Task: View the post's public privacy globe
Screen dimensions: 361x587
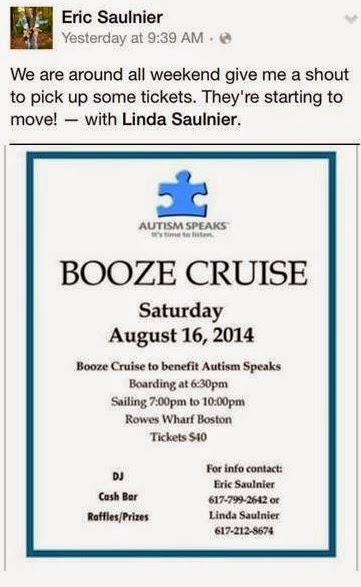Action: 225,38
